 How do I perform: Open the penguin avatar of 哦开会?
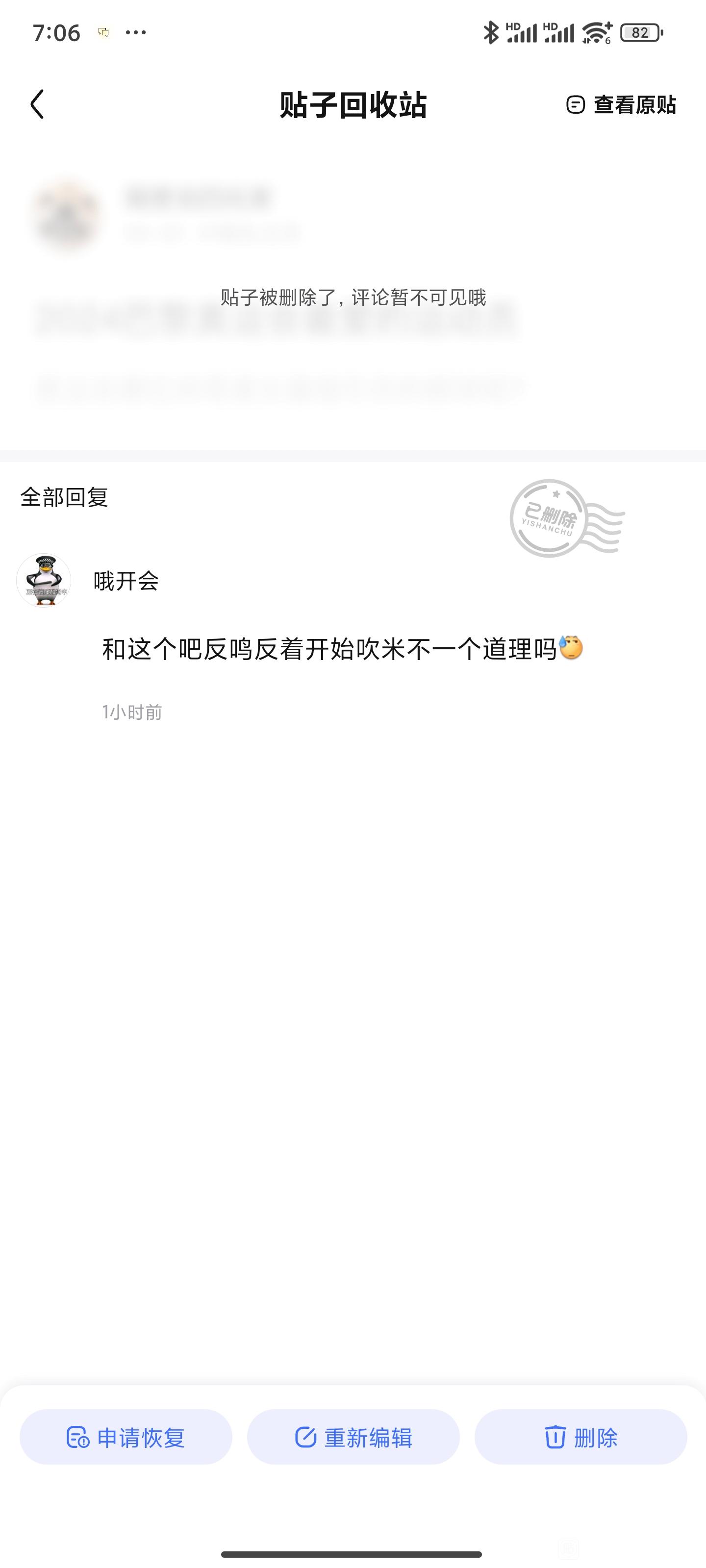[44, 580]
